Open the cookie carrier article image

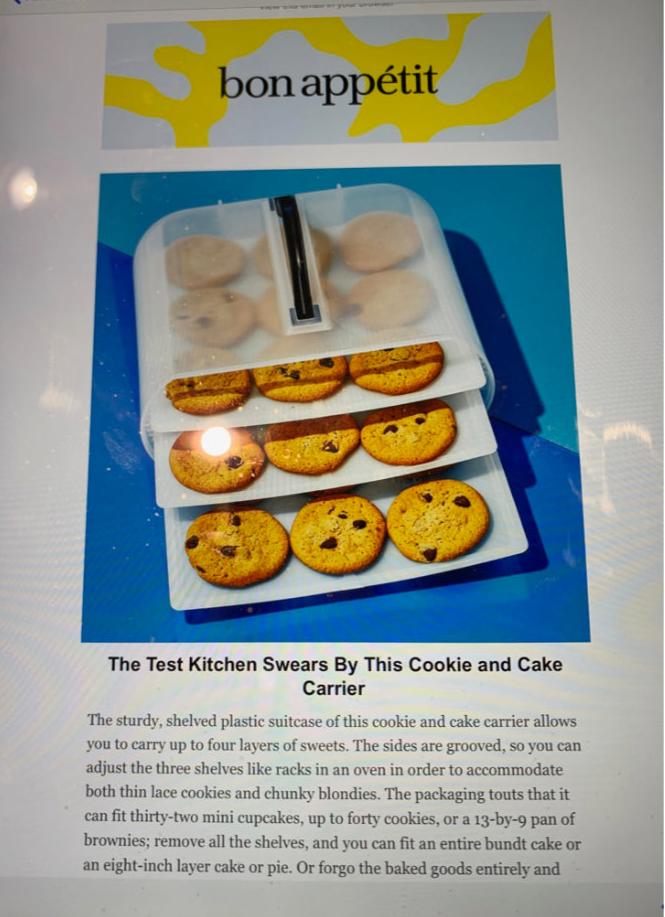[x=335, y=402]
